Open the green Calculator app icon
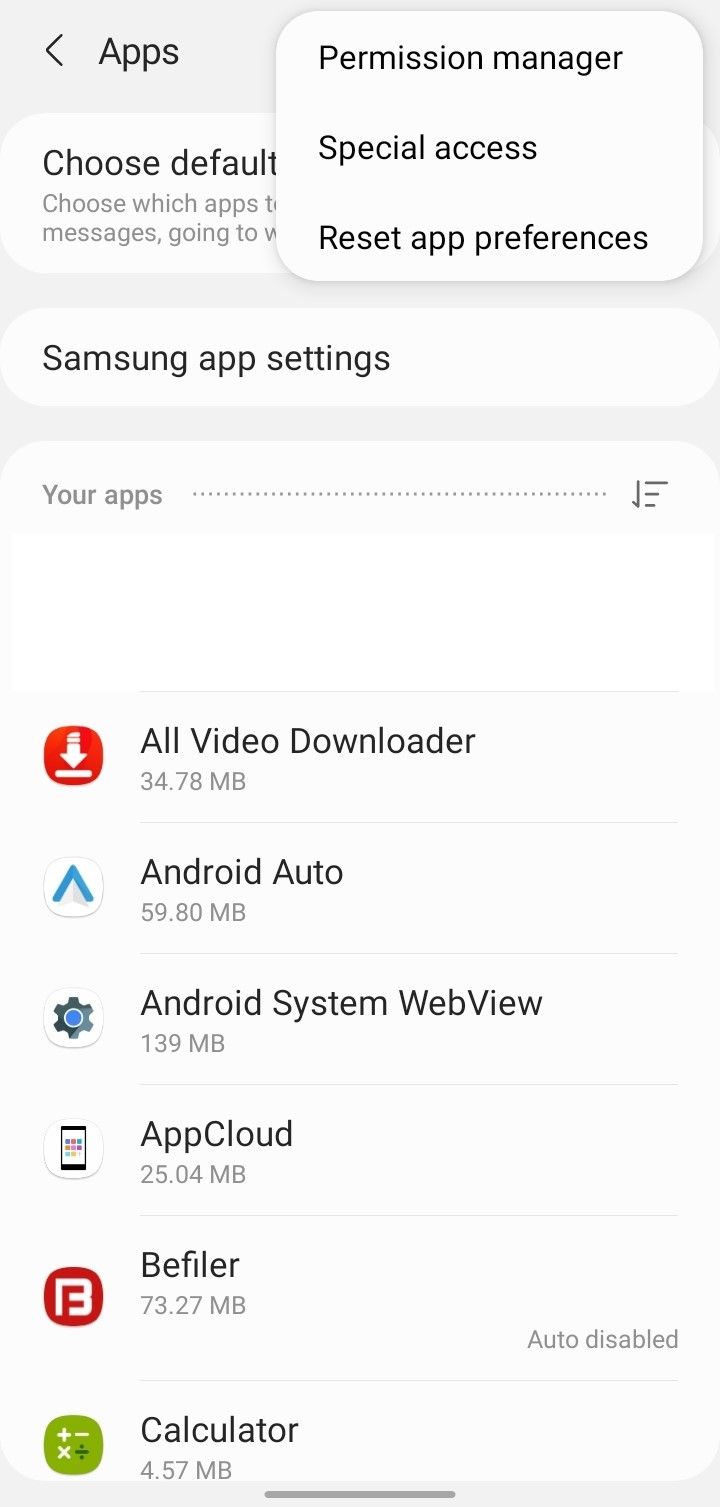This screenshot has width=720, height=1507. pos(73,1444)
